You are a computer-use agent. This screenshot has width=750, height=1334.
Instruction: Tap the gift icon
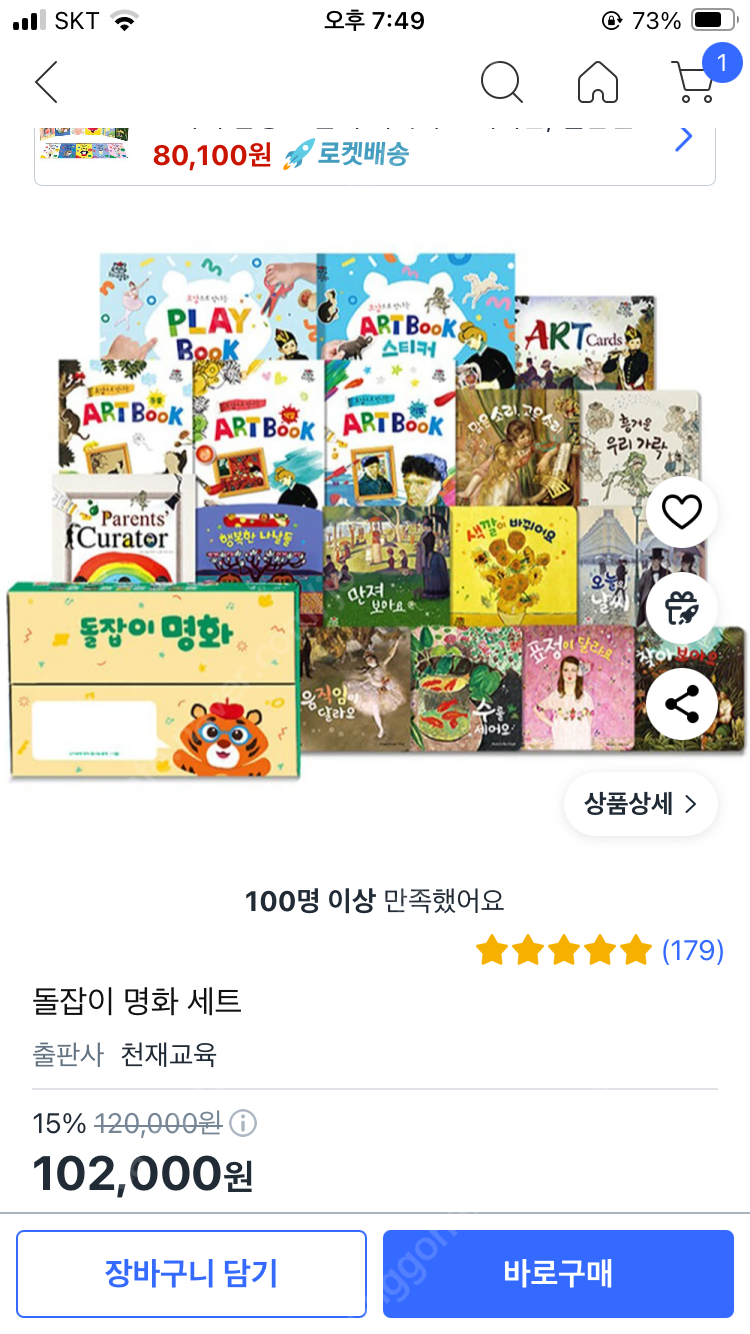(x=682, y=608)
